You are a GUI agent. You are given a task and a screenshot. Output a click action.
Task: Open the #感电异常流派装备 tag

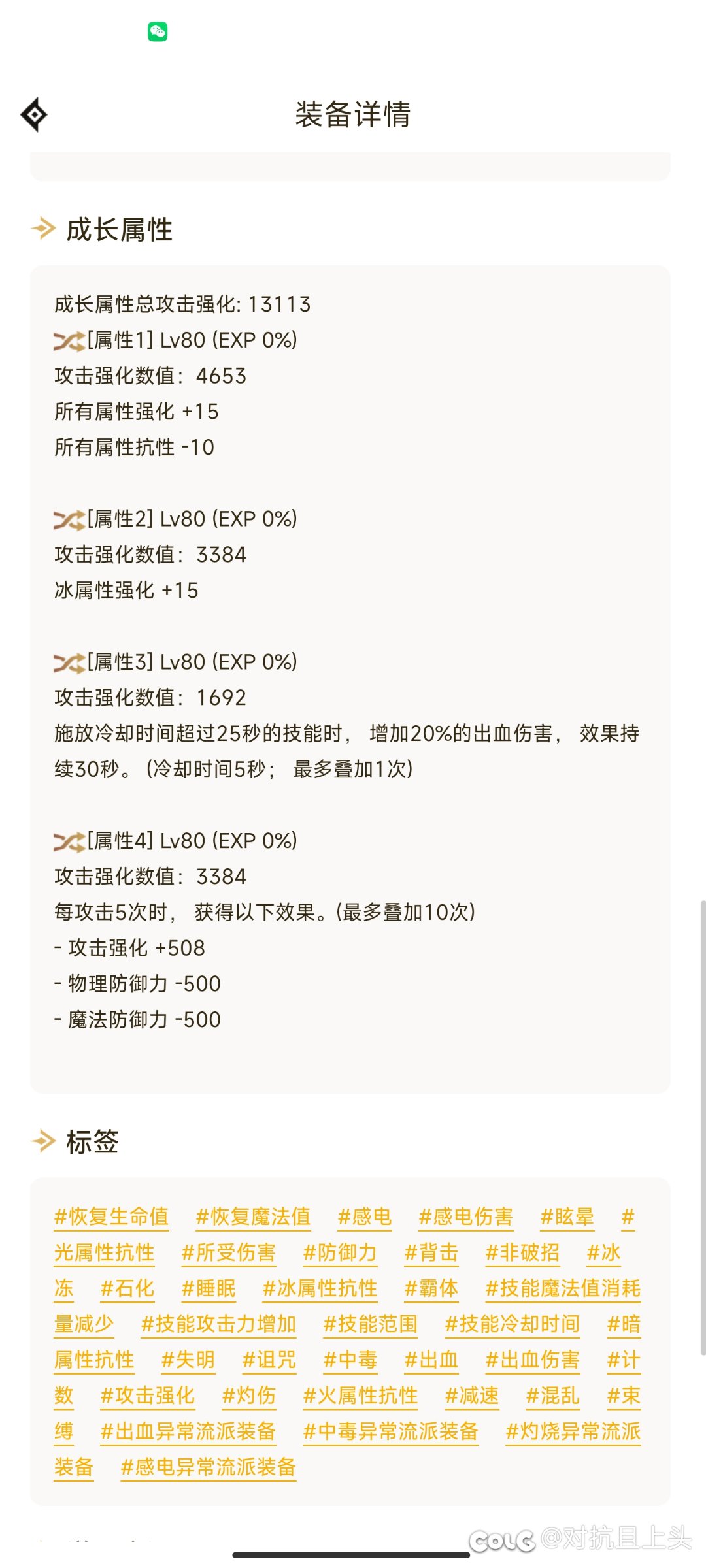coord(209,1467)
